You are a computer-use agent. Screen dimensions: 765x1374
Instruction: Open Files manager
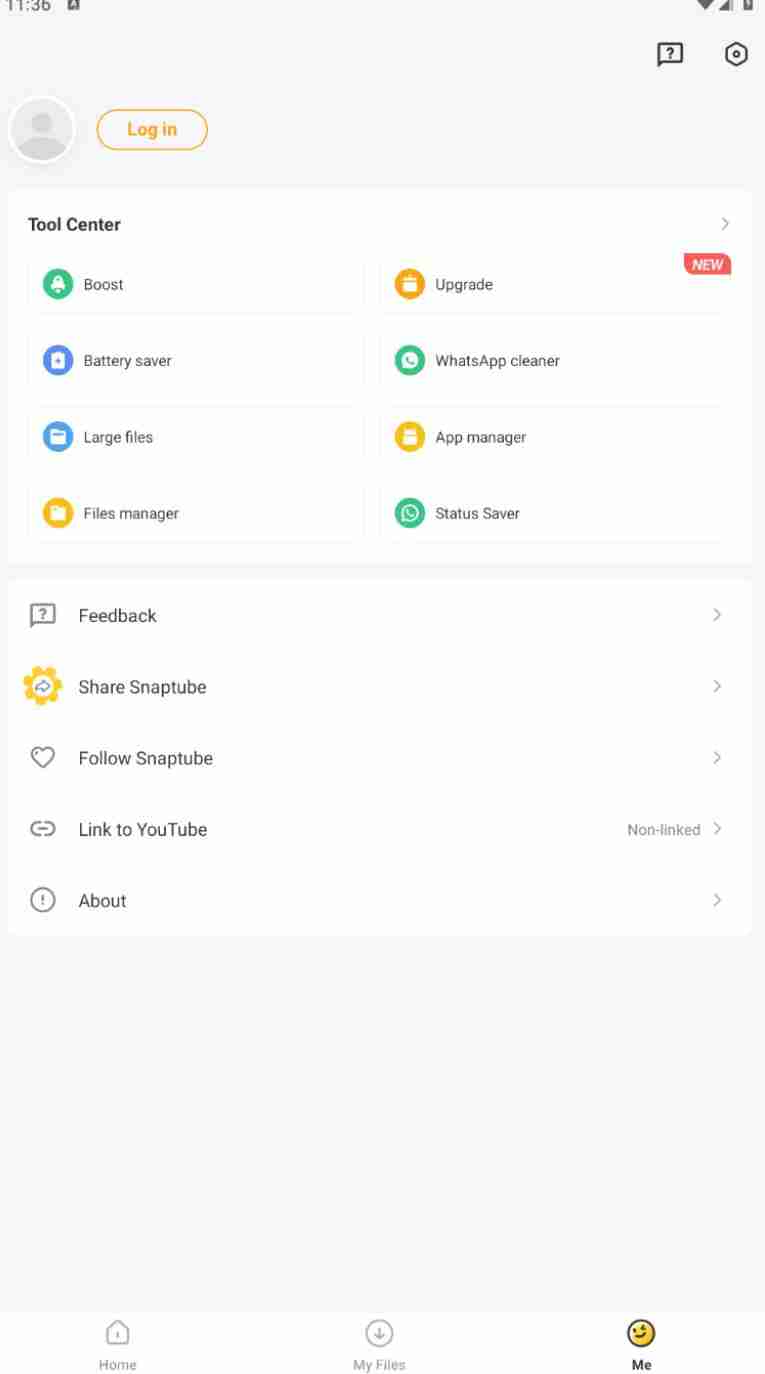click(196, 513)
